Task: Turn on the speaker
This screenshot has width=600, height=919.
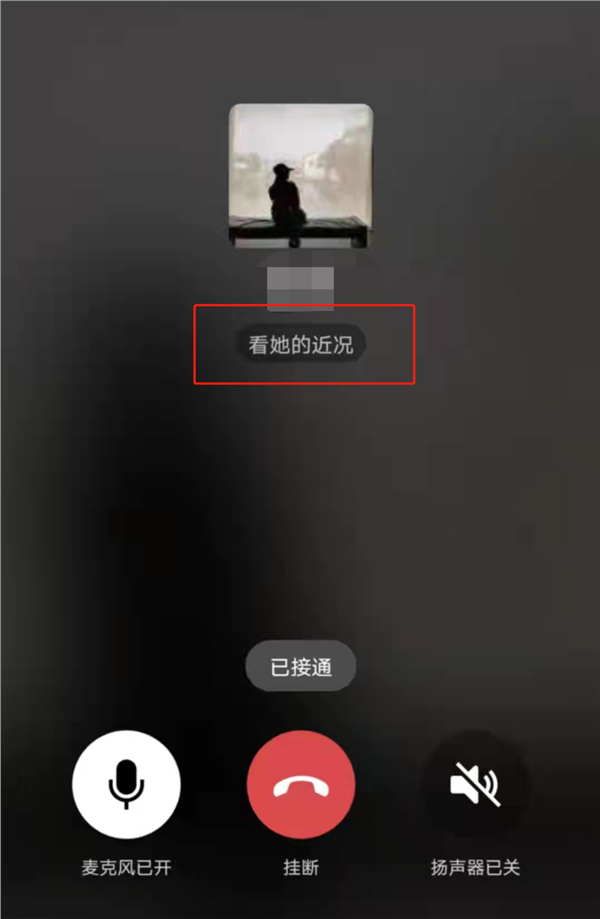Action: (x=475, y=784)
